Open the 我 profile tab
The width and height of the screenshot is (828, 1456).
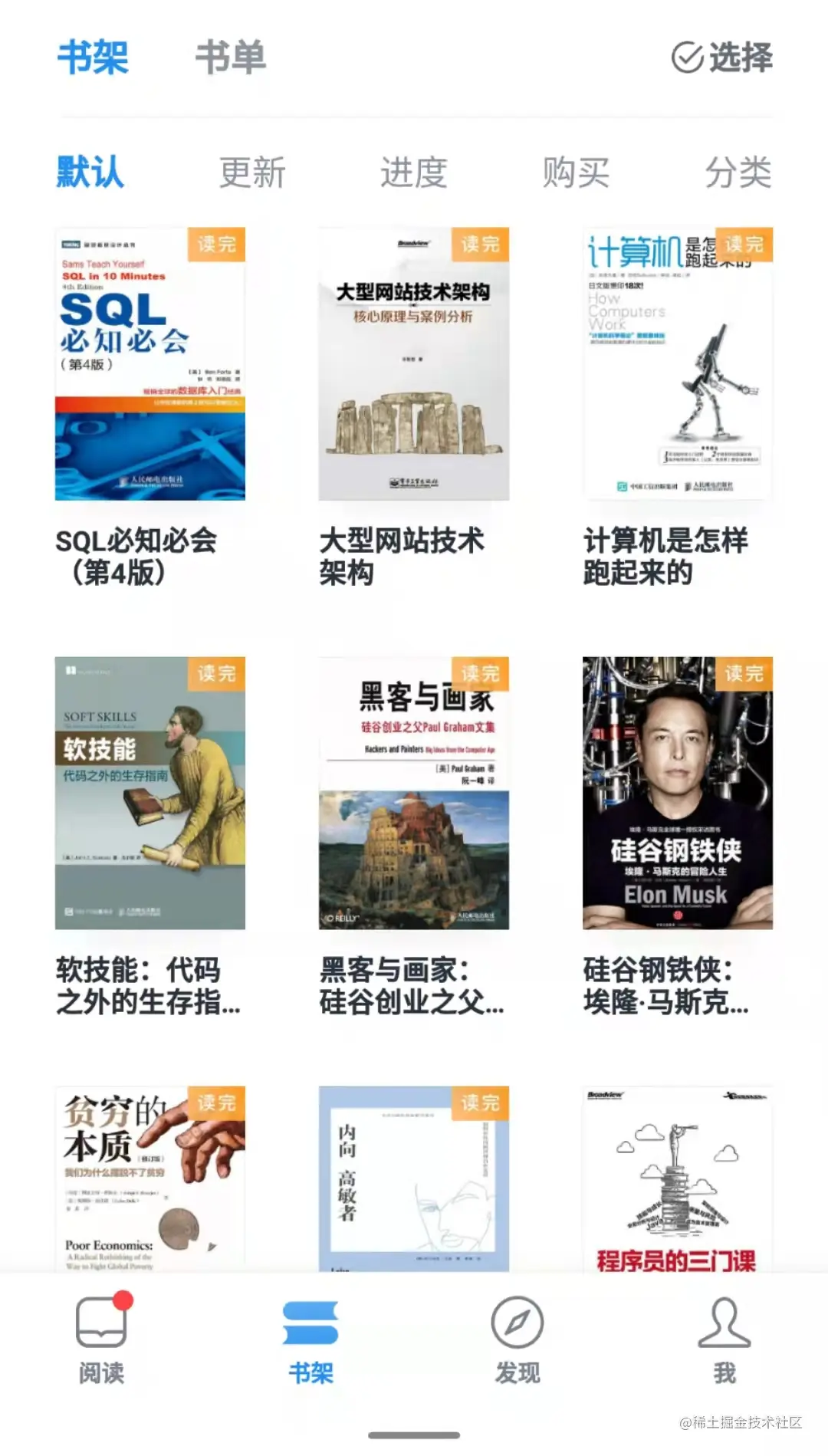tap(724, 1339)
